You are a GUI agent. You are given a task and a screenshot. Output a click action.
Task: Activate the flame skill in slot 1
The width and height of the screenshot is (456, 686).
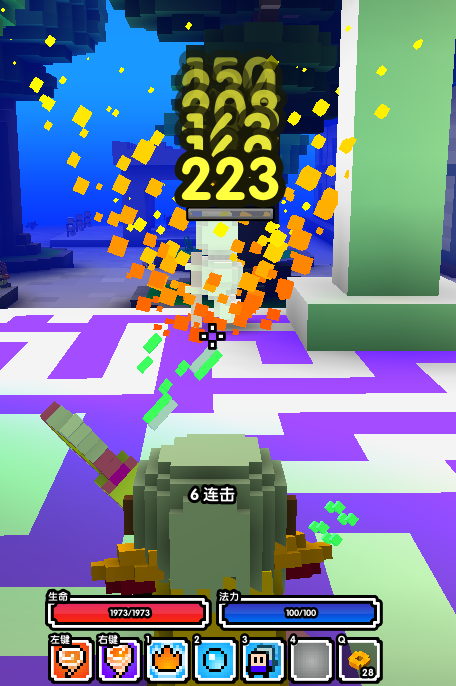[x=168, y=660]
